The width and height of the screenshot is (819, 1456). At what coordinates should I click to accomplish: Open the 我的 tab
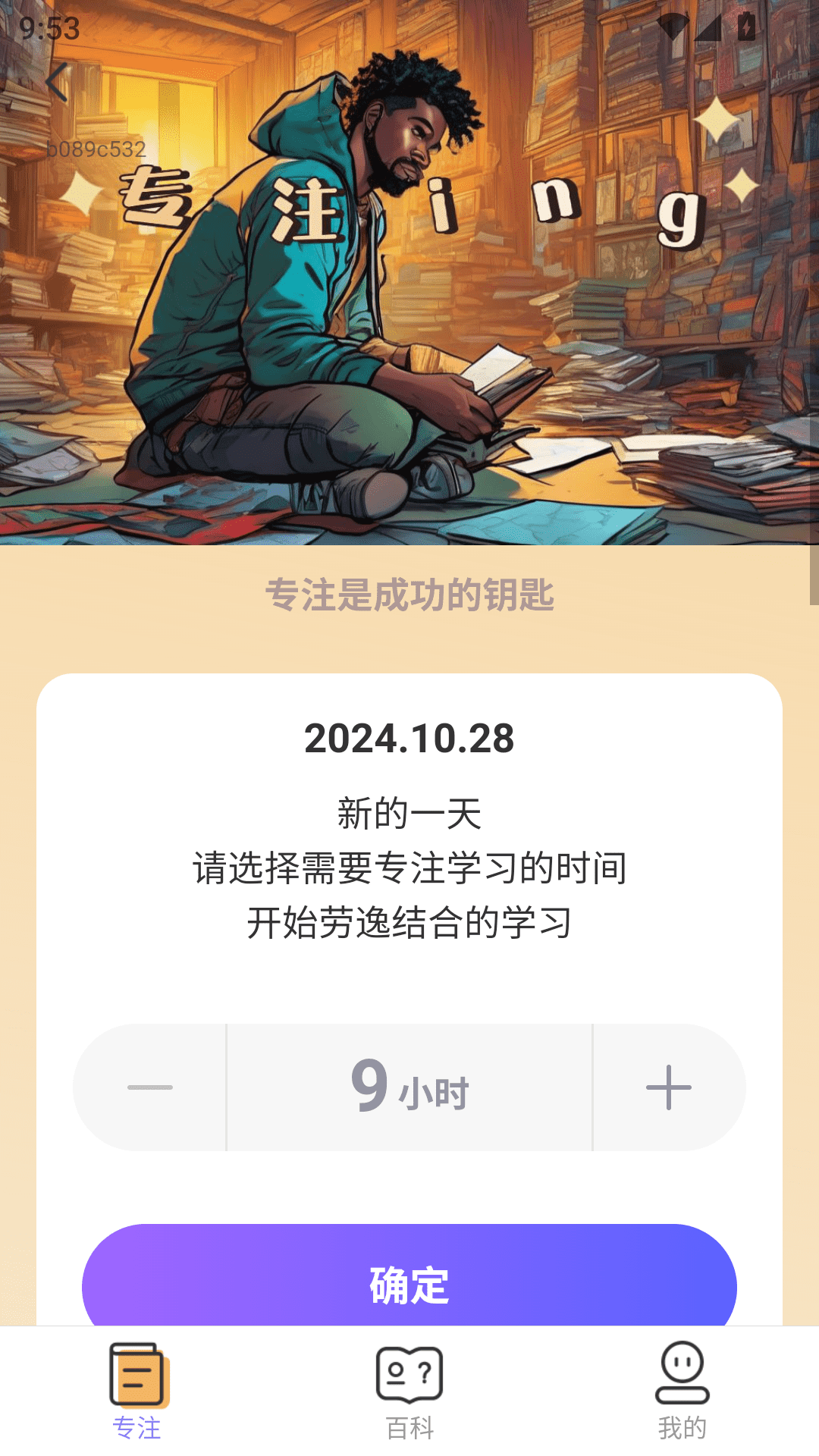tap(680, 1429)
